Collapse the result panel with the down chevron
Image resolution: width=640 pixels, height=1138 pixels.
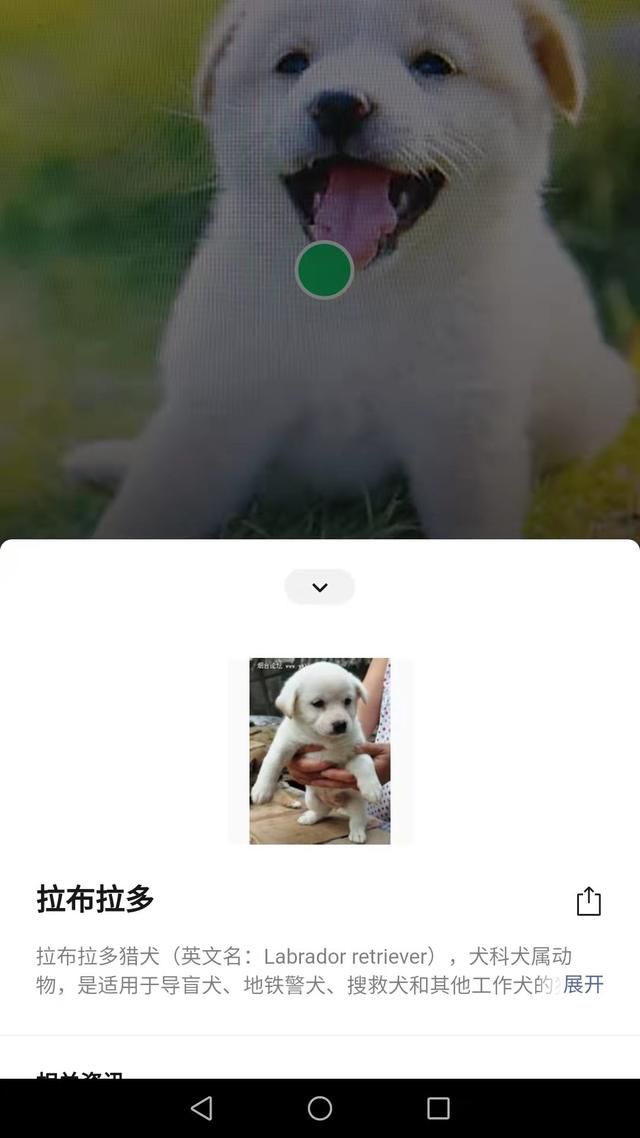point(319,587)
